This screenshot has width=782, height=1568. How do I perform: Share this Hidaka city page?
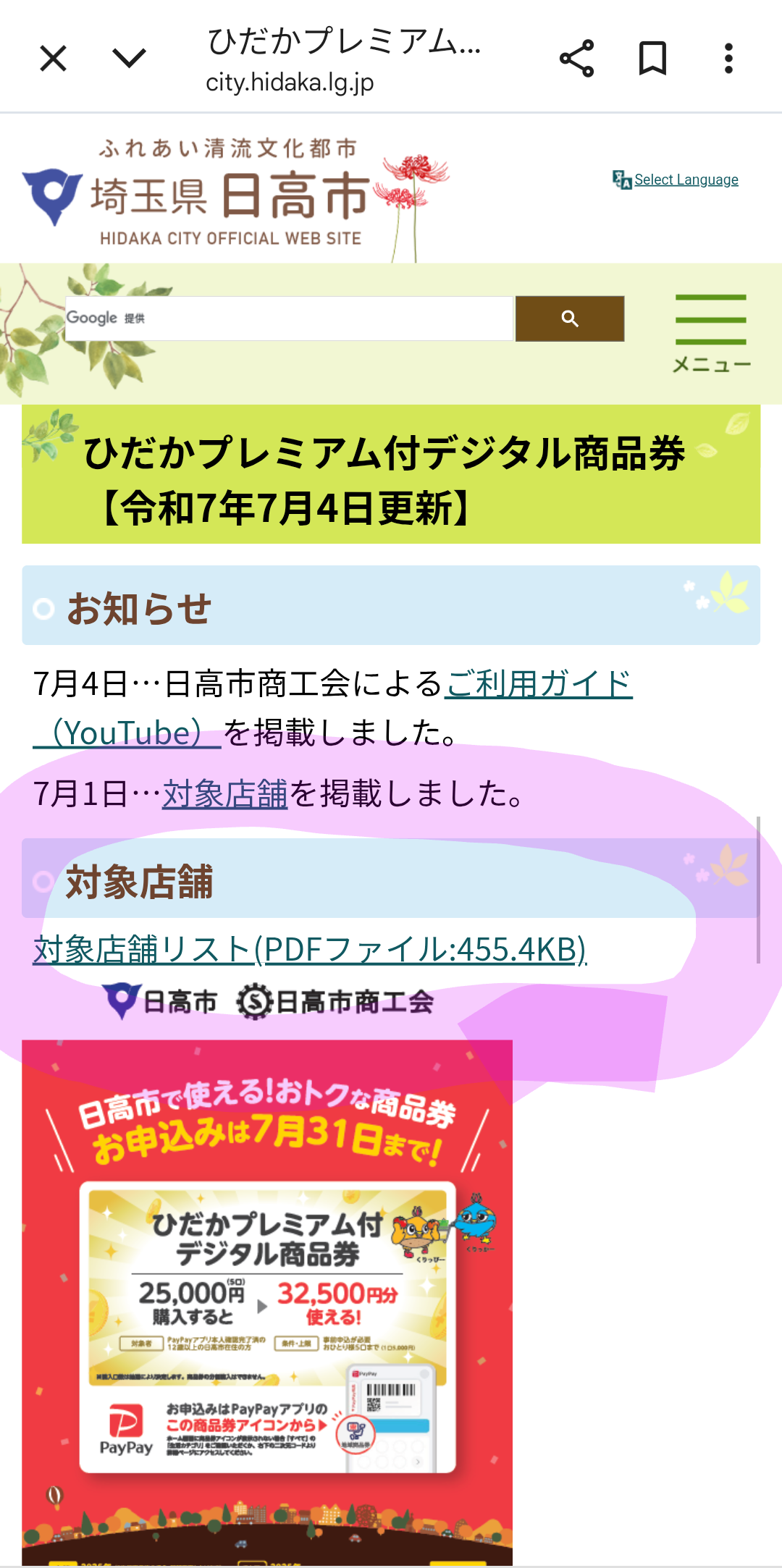coord(576,59)
